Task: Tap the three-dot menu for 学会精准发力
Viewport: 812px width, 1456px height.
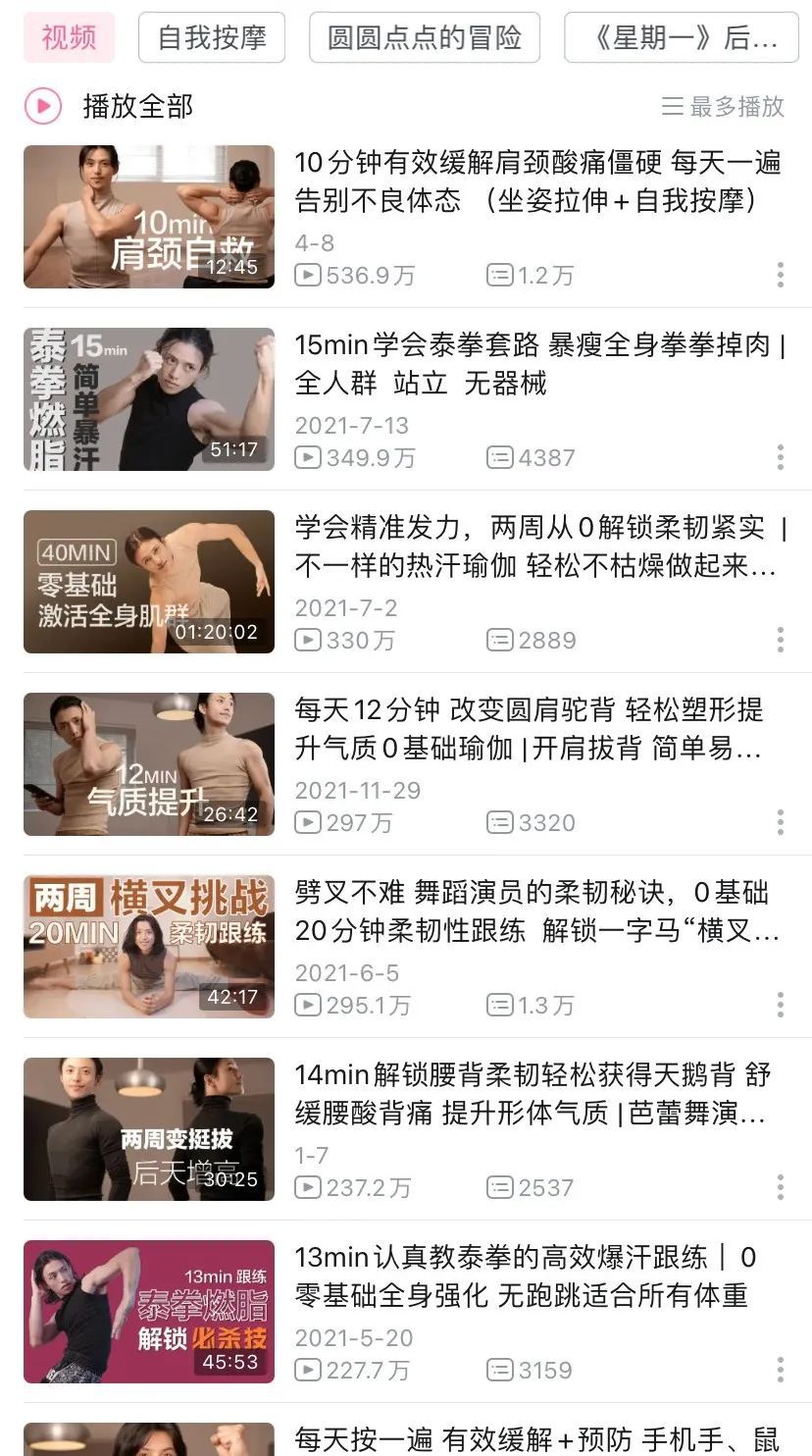Action: [781, 640]
